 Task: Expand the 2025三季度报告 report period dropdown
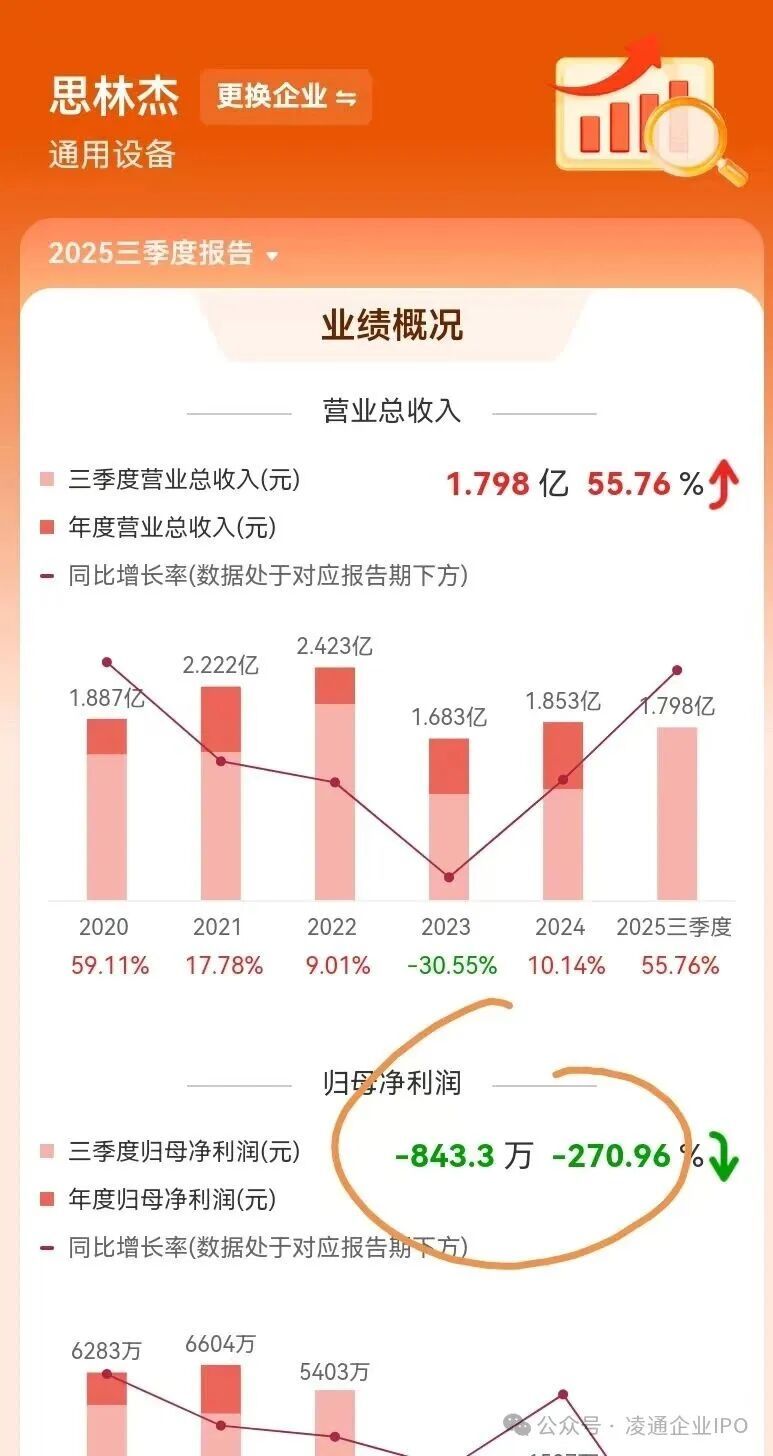coord(163,253)
